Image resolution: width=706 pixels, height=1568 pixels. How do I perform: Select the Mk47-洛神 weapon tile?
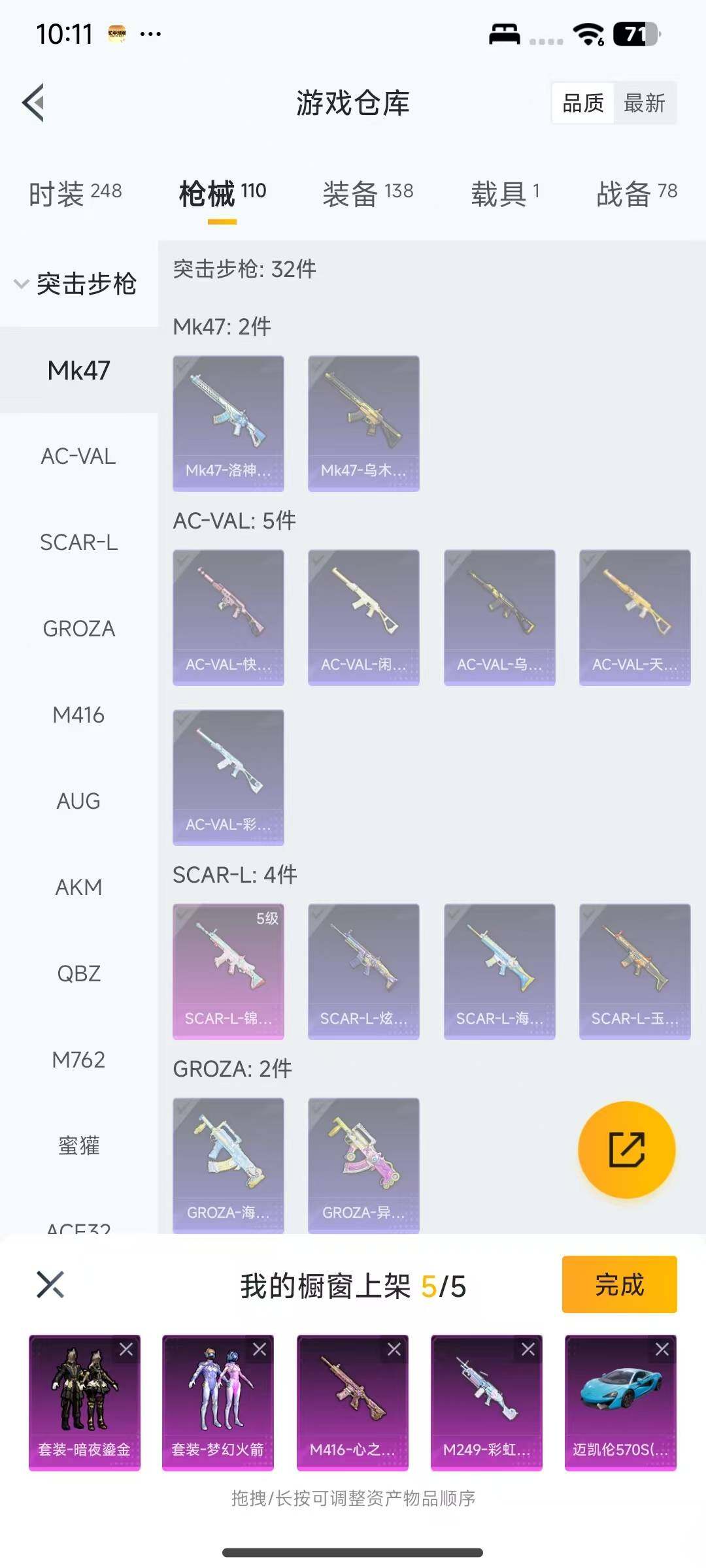click(x=228, y=423)
